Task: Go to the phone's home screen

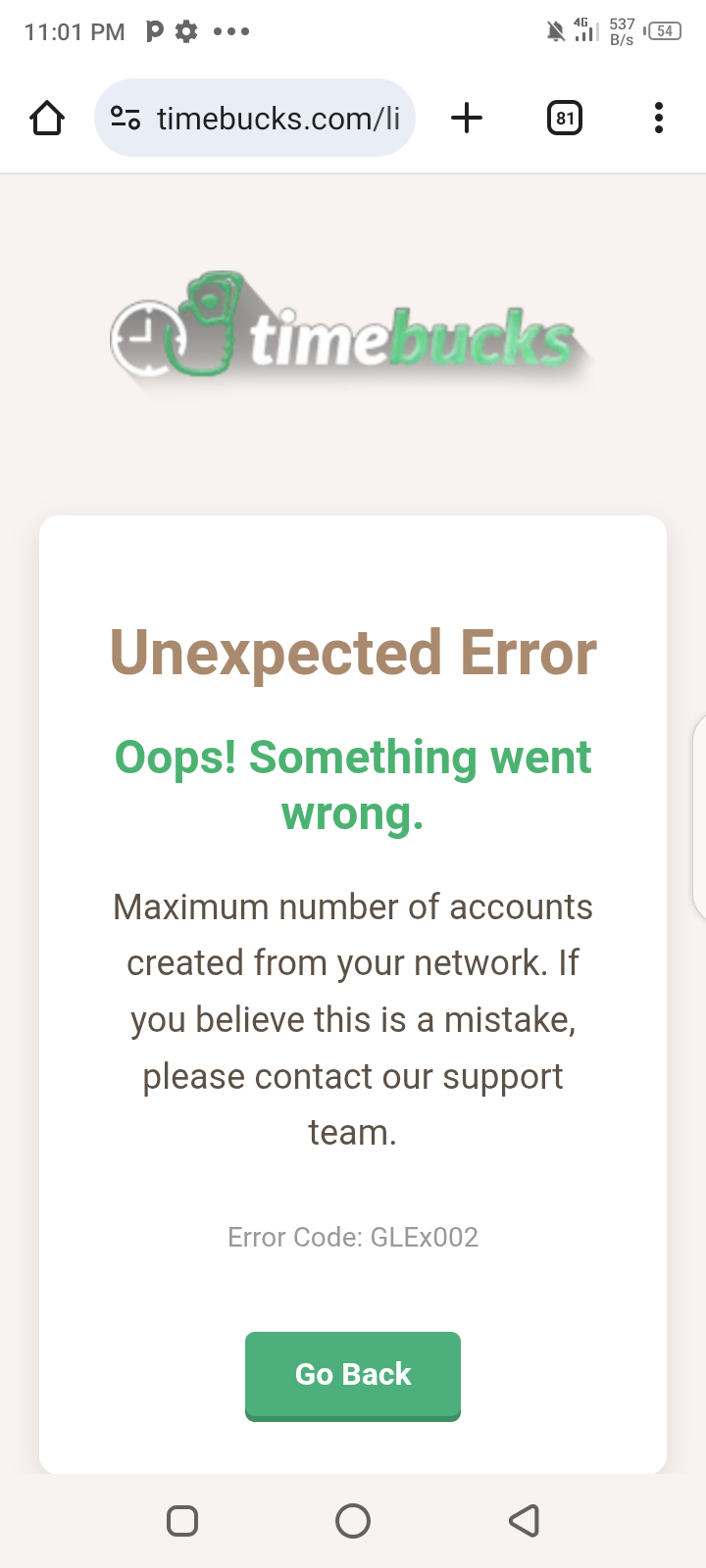Action: click(353, 1521)
